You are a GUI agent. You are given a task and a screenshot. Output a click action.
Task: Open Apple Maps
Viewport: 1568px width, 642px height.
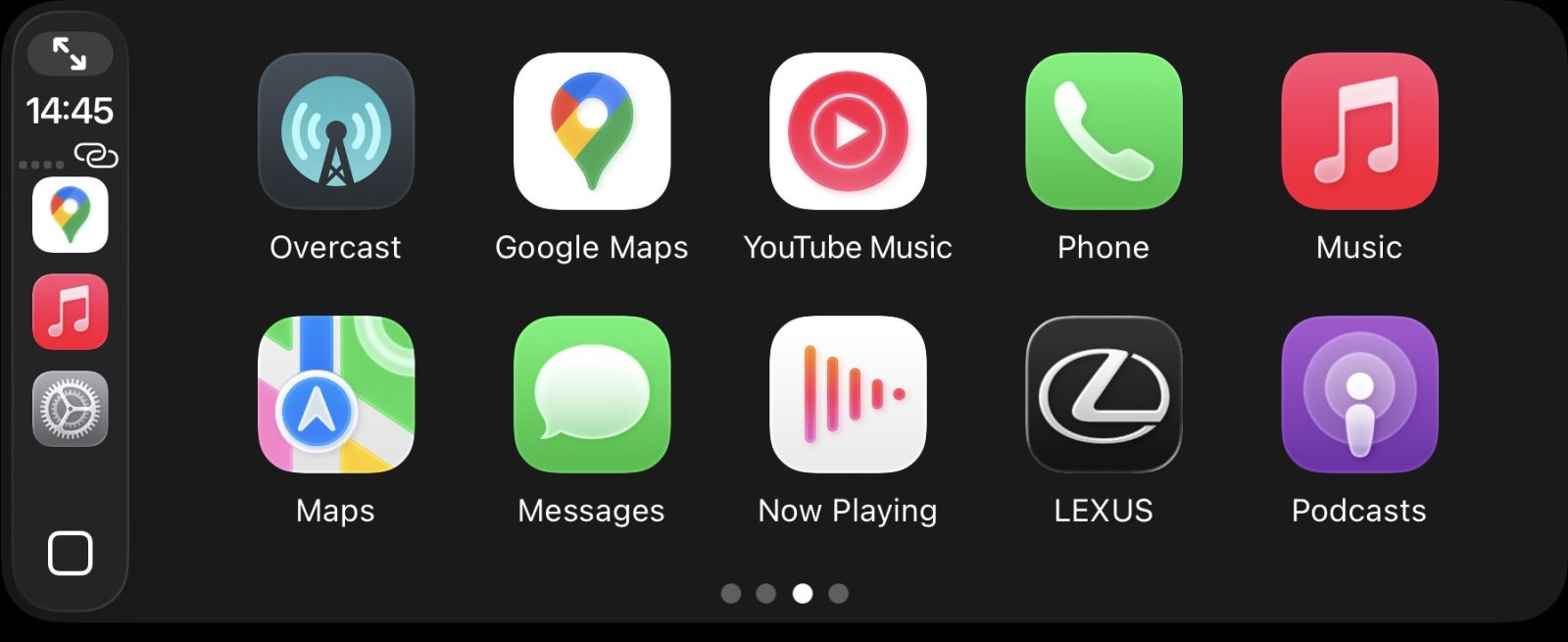(335, 394)
